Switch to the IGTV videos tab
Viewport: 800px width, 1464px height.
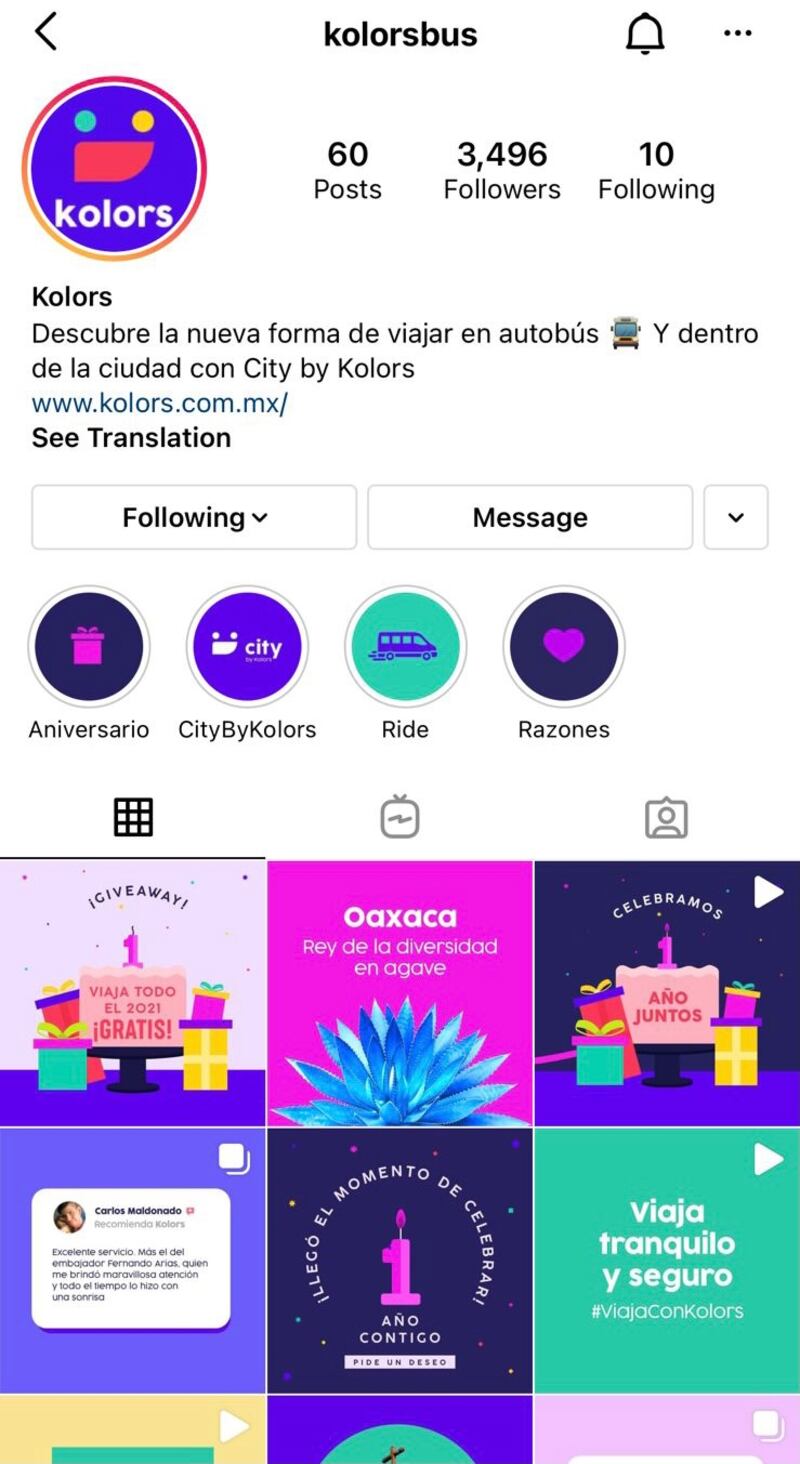pyautogui.click(x=400, y=816)
